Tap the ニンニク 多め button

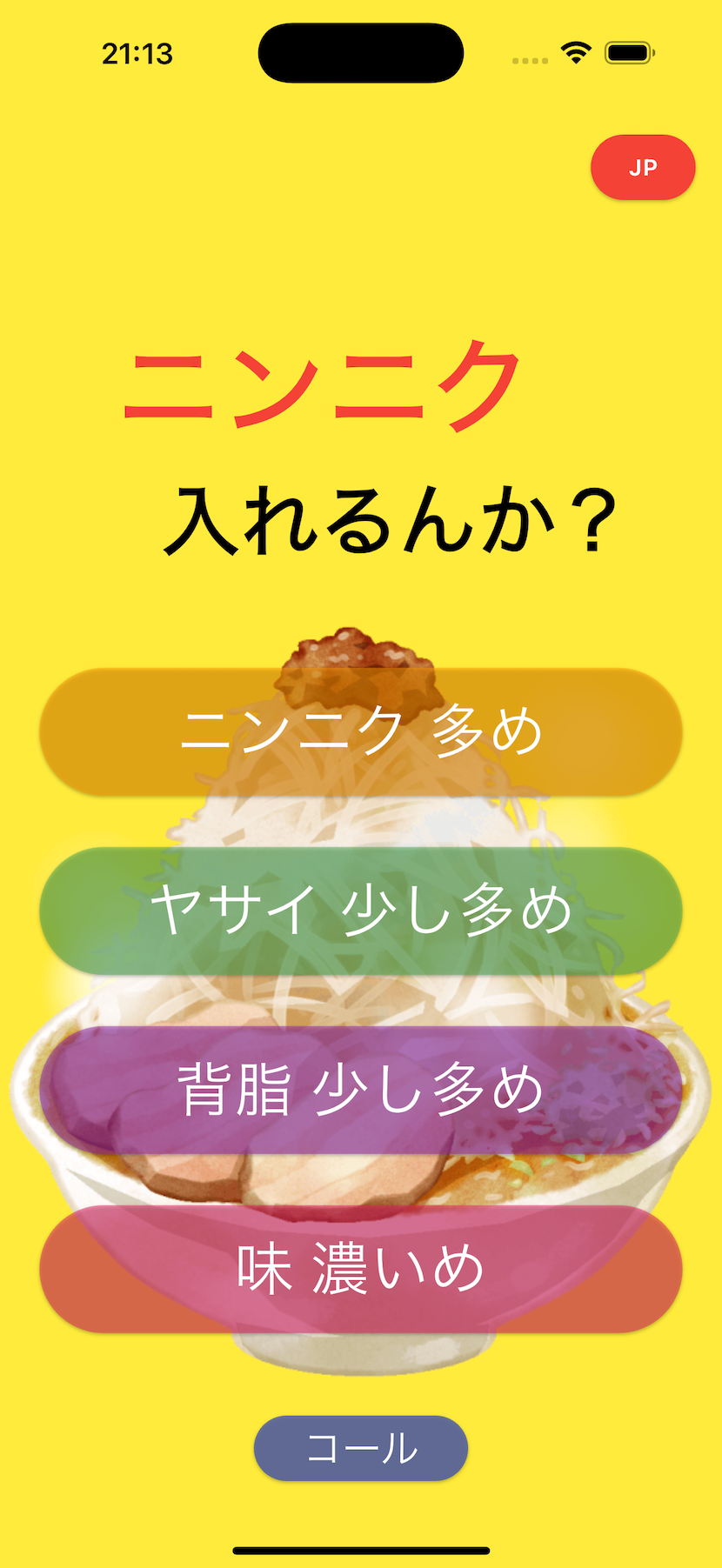point(360,731)
